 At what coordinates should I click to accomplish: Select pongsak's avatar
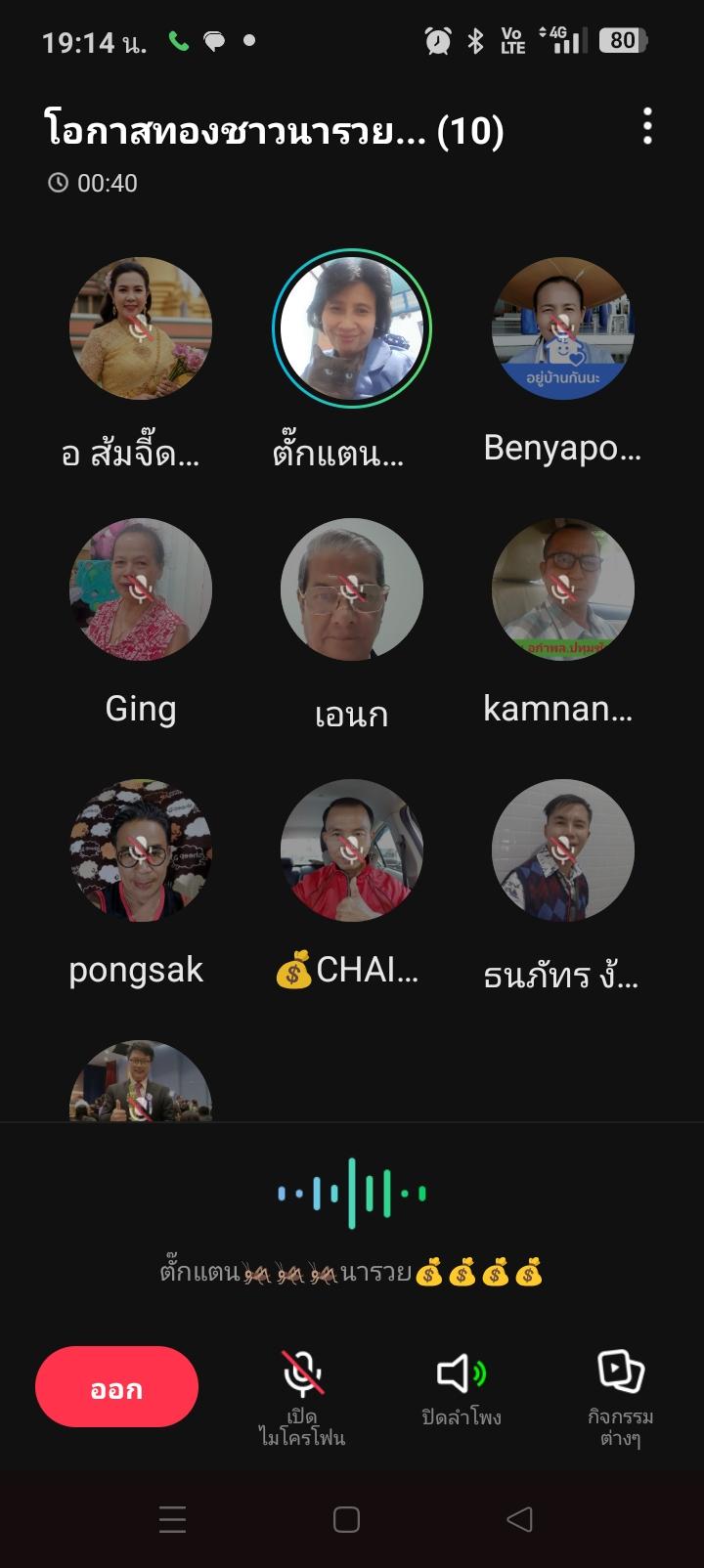click(141, 850)
